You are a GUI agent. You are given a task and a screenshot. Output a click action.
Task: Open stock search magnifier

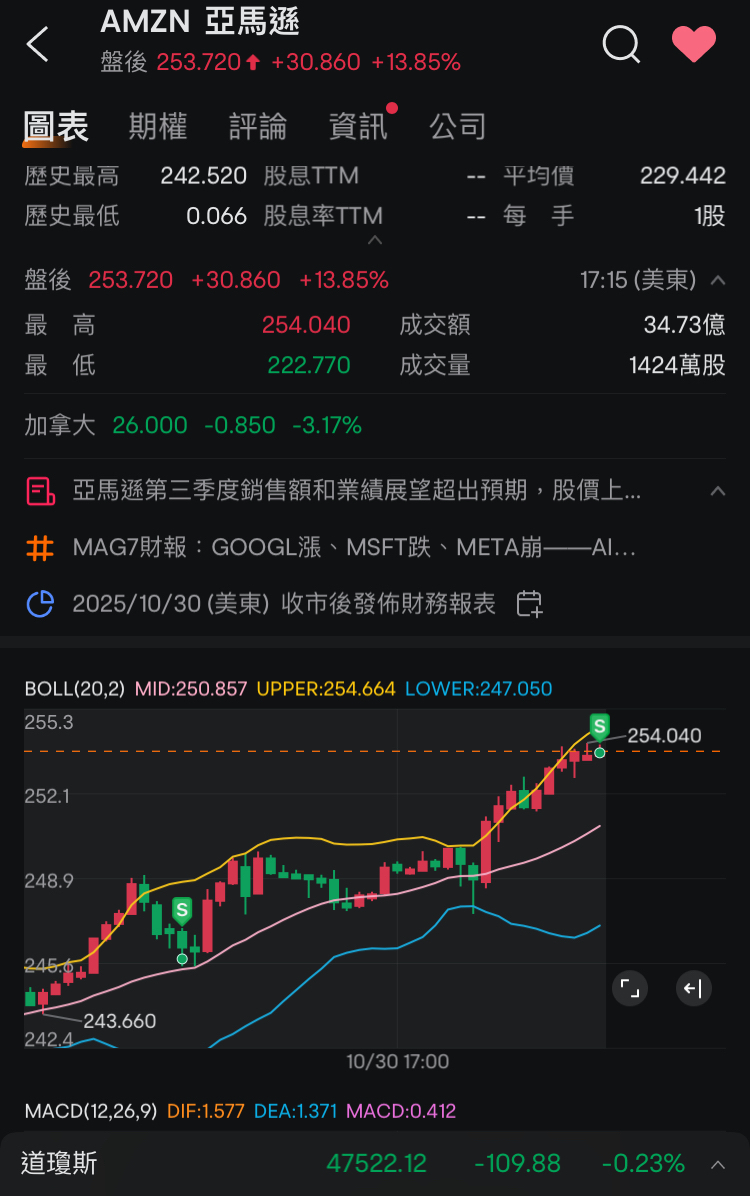(621, 44)
